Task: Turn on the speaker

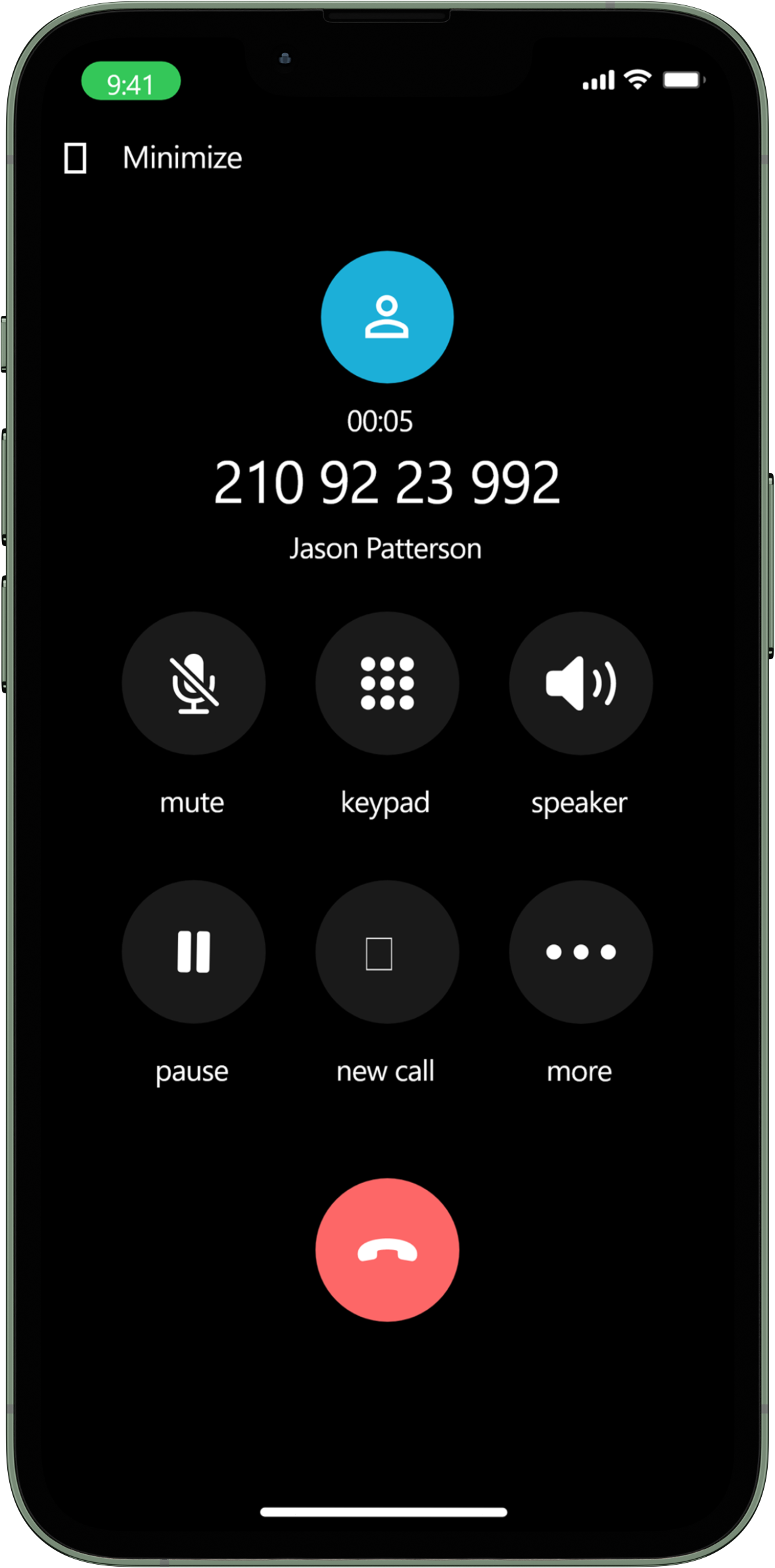Action: (580, 683)
